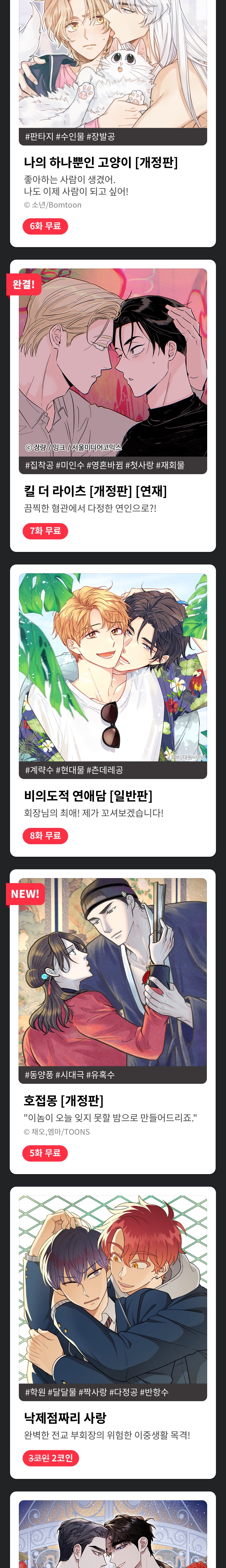Open 나의 하나뿐인 고양이 [개정판] cover image
Image resolution: width=226 pixels, height=1568 pixels.
tap(113, 61)
